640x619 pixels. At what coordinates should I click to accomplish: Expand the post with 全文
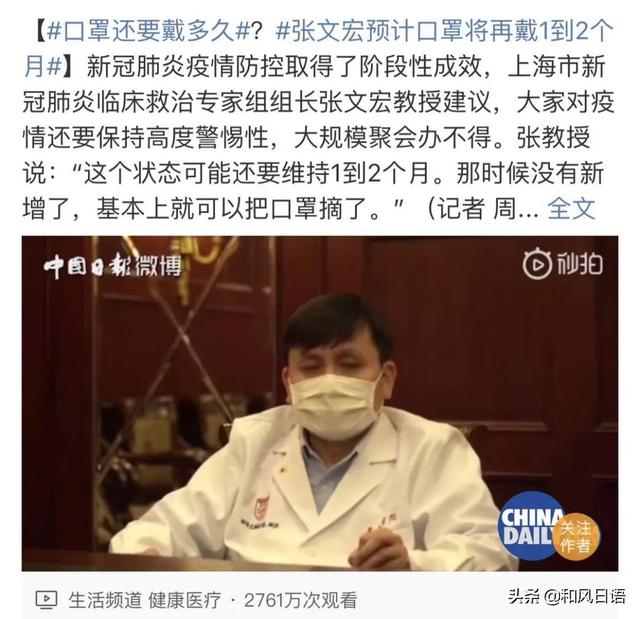click(572, 208)
